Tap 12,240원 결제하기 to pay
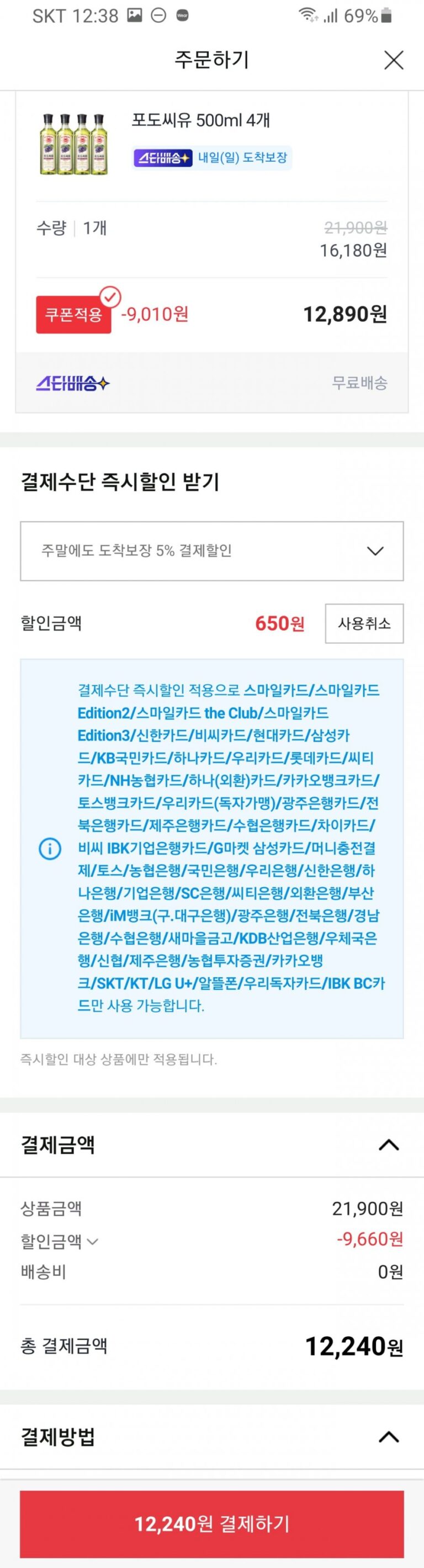 click(211, 1524)
